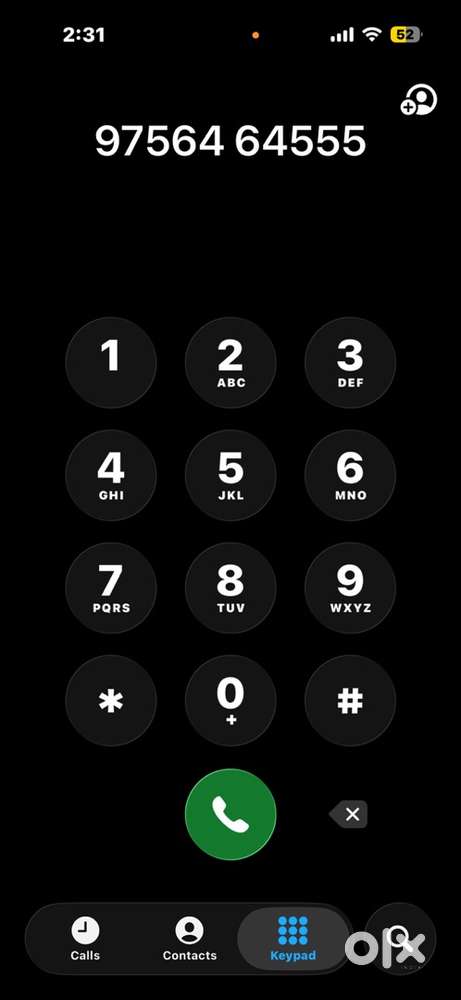Tap the 8 TUV key
This screenshot has width=461, height=1000.
click(x=231, y=588)
